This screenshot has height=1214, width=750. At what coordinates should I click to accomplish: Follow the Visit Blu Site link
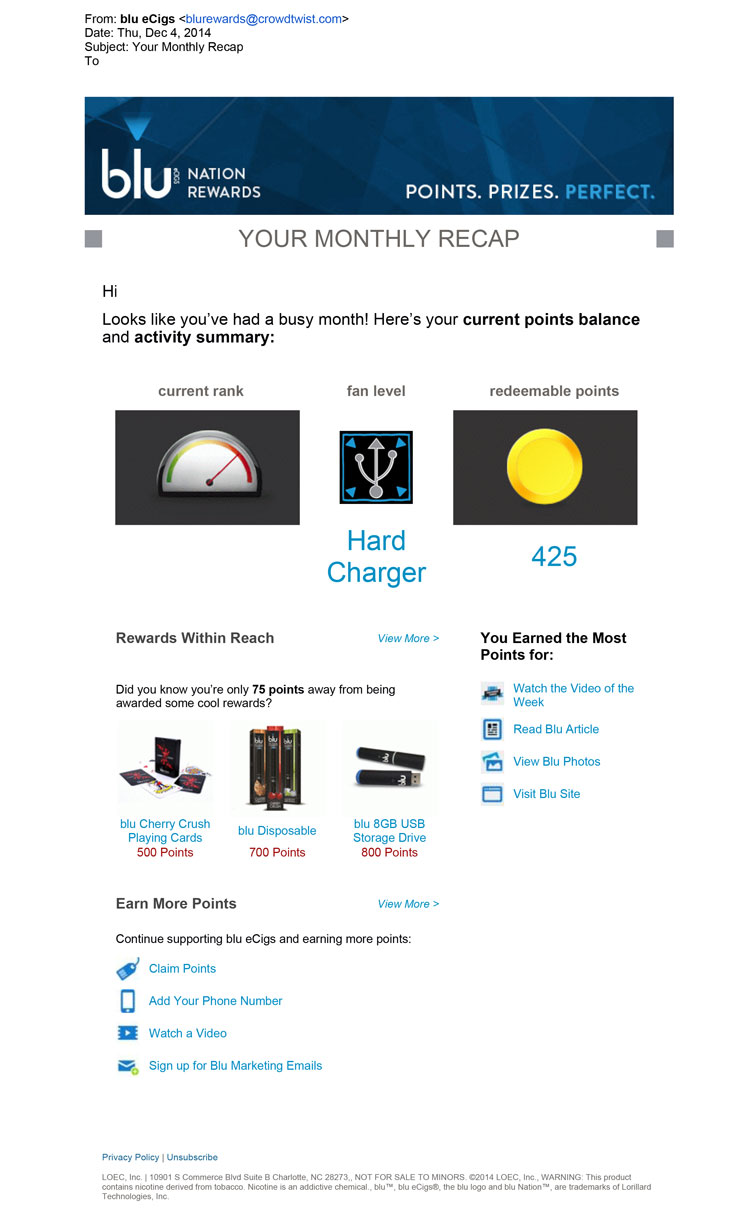(546, 794)
